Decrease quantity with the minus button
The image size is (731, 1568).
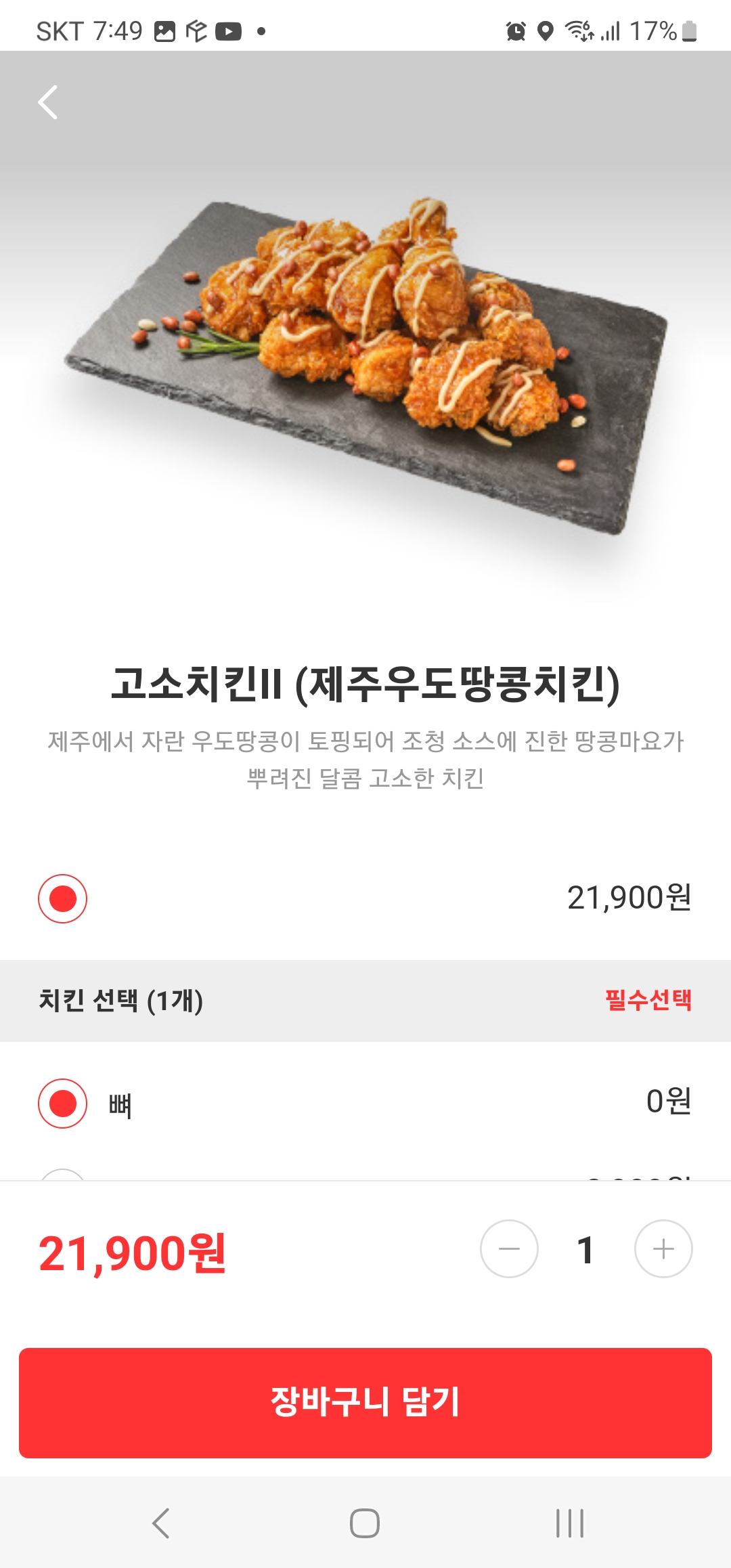click(x=509, y=1248)
